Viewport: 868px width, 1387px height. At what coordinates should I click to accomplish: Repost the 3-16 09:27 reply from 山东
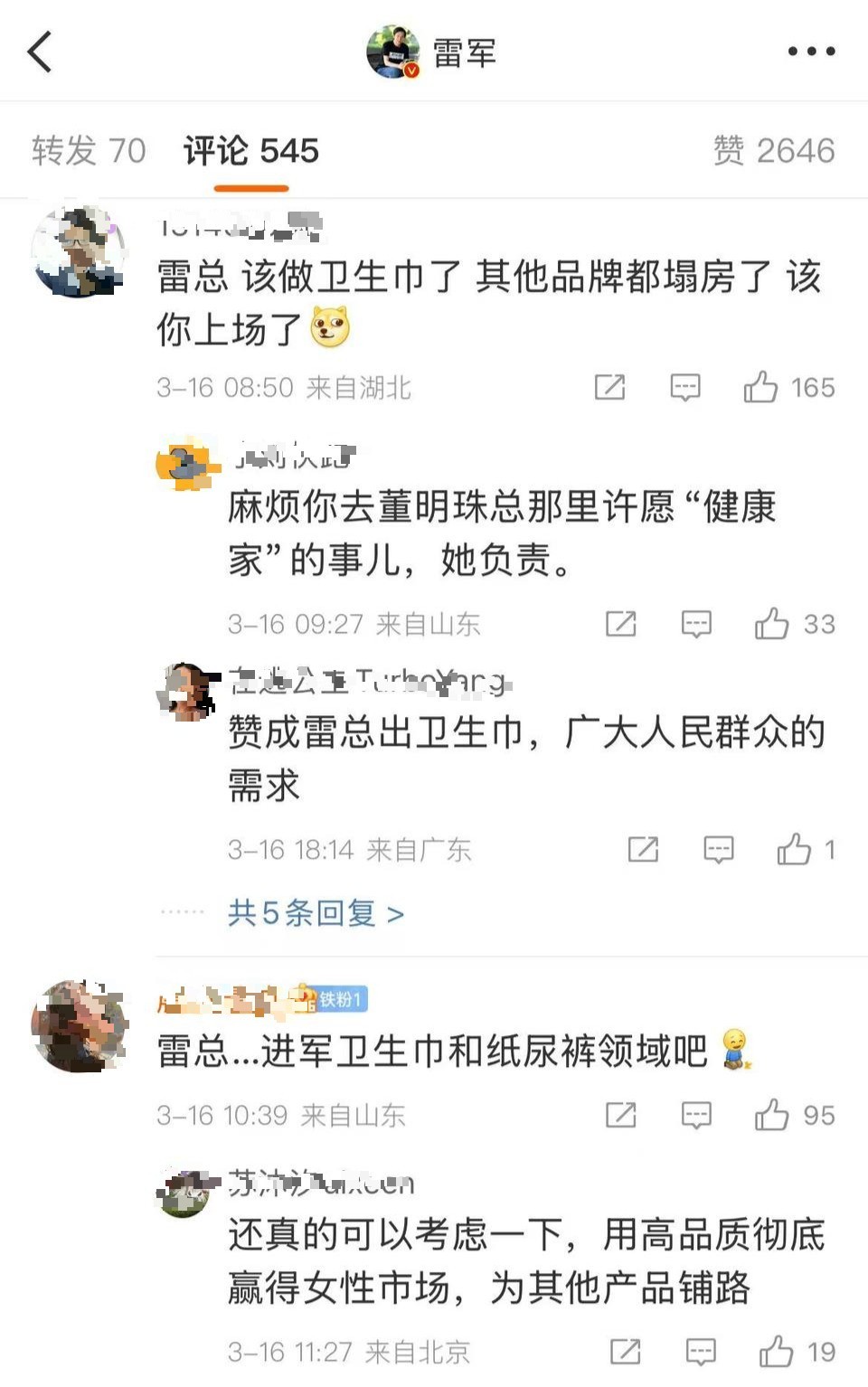(x=621, y=624)
